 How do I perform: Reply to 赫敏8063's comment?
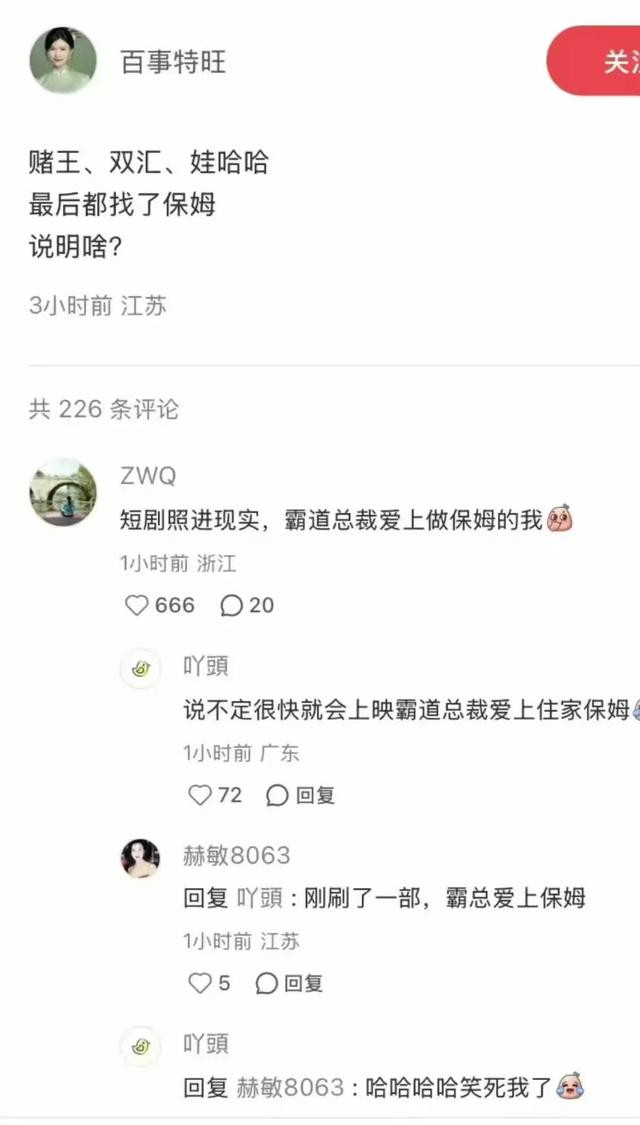(289, 983)
